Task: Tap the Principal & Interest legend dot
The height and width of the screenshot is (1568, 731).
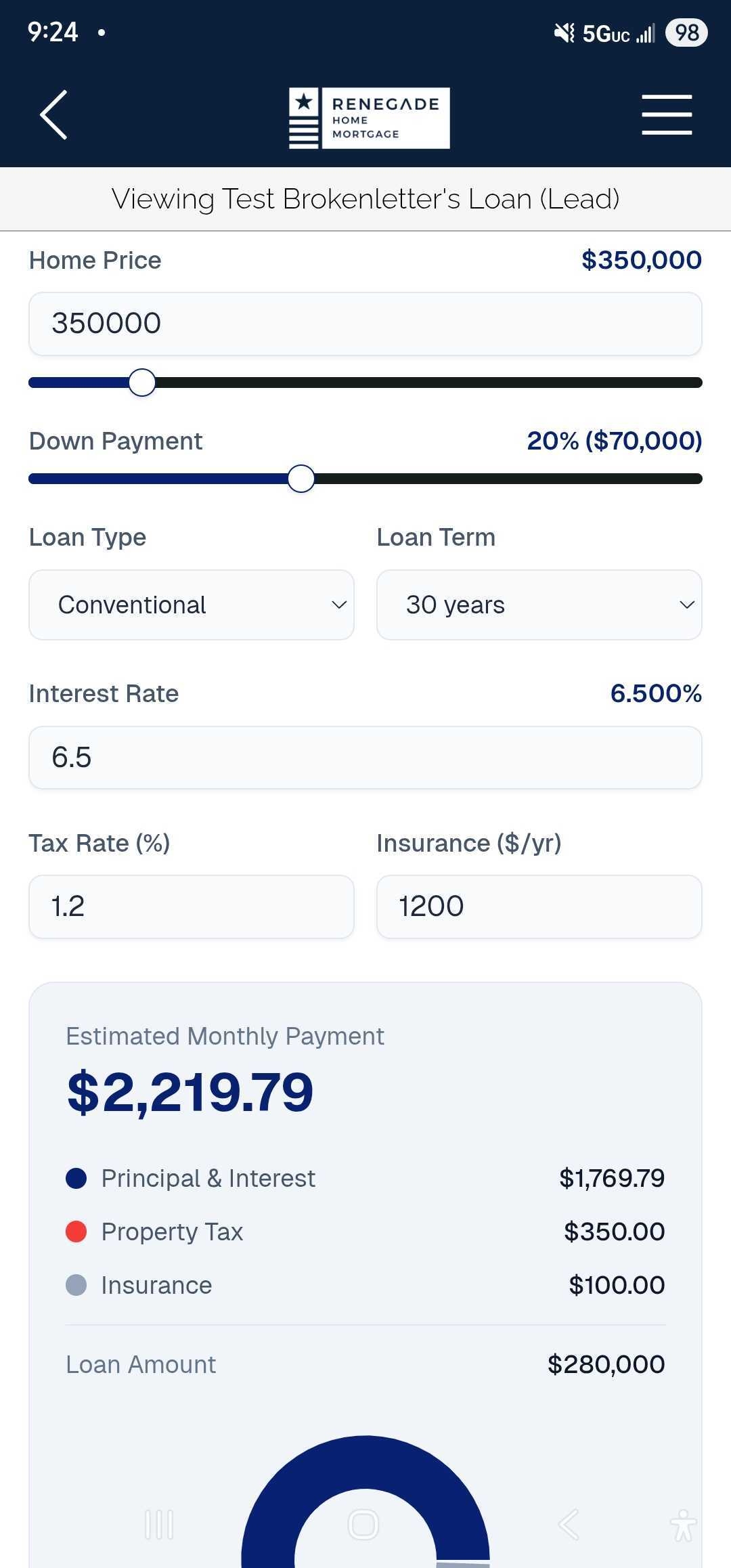Action: pyautogui.click(x=76, y=1178)
